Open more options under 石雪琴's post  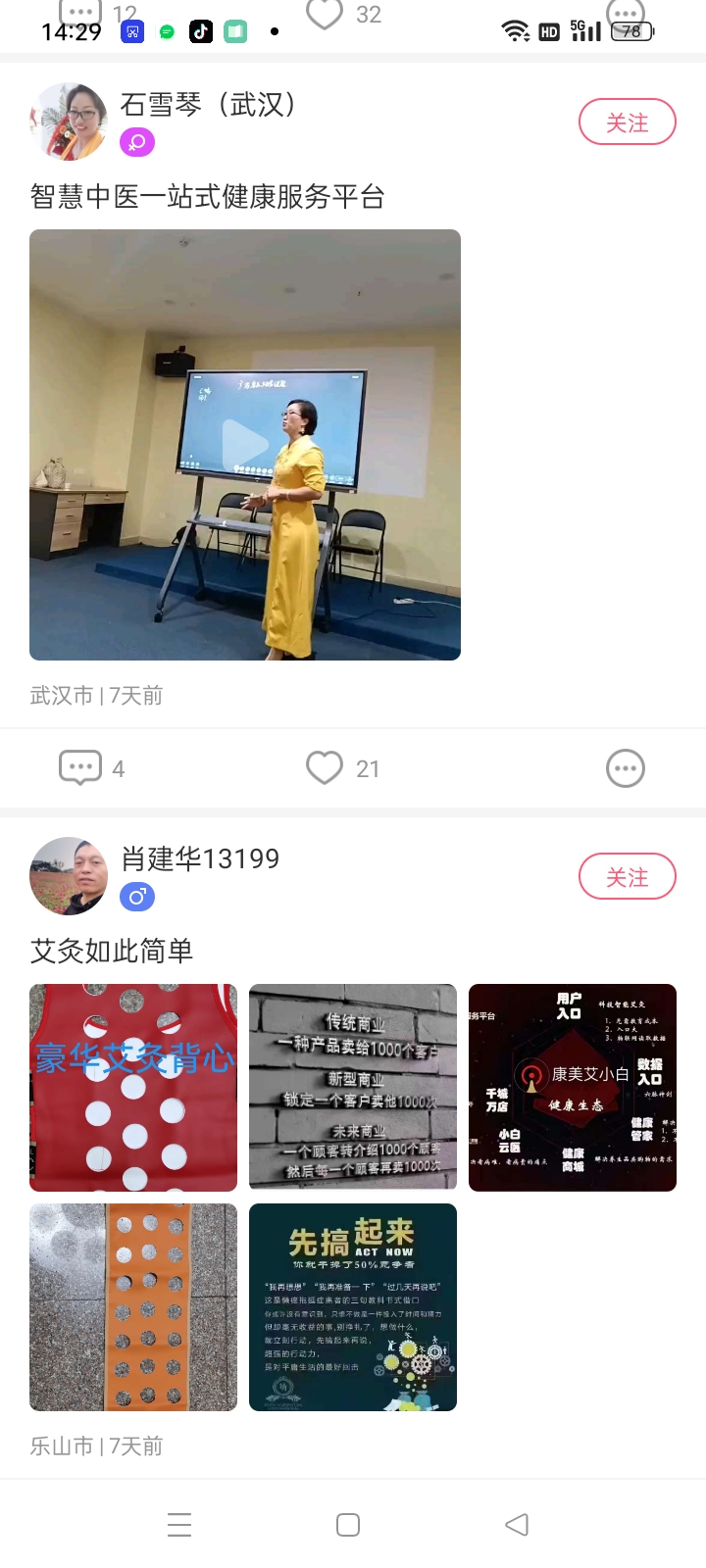point(625,768)
